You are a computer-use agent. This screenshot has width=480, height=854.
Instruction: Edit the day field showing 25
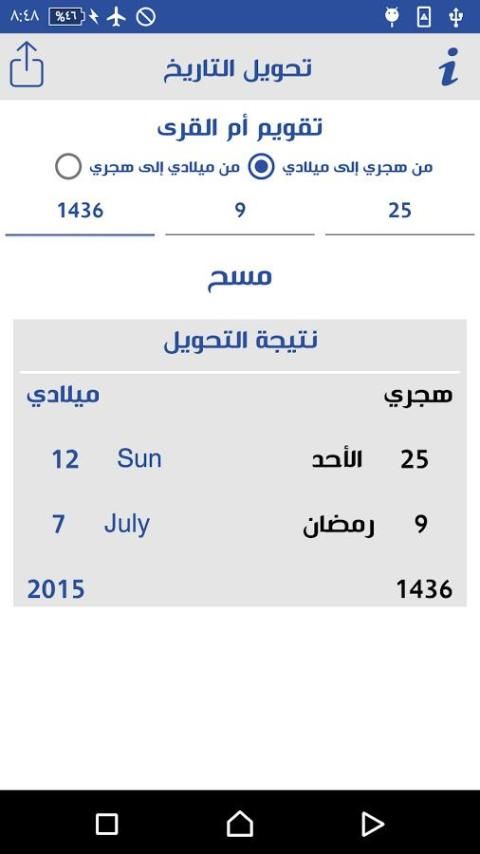[400, 213]
